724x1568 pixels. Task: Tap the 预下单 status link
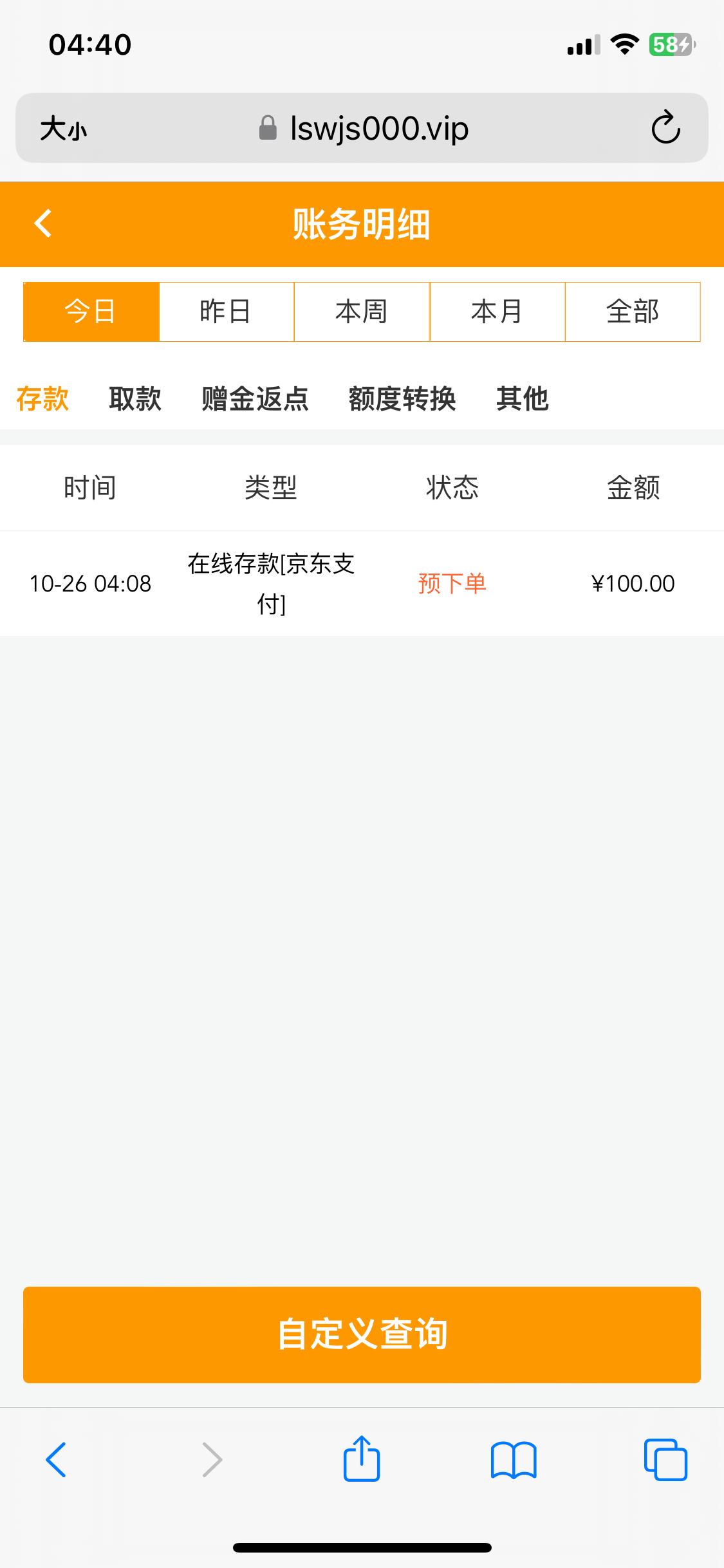451,584
